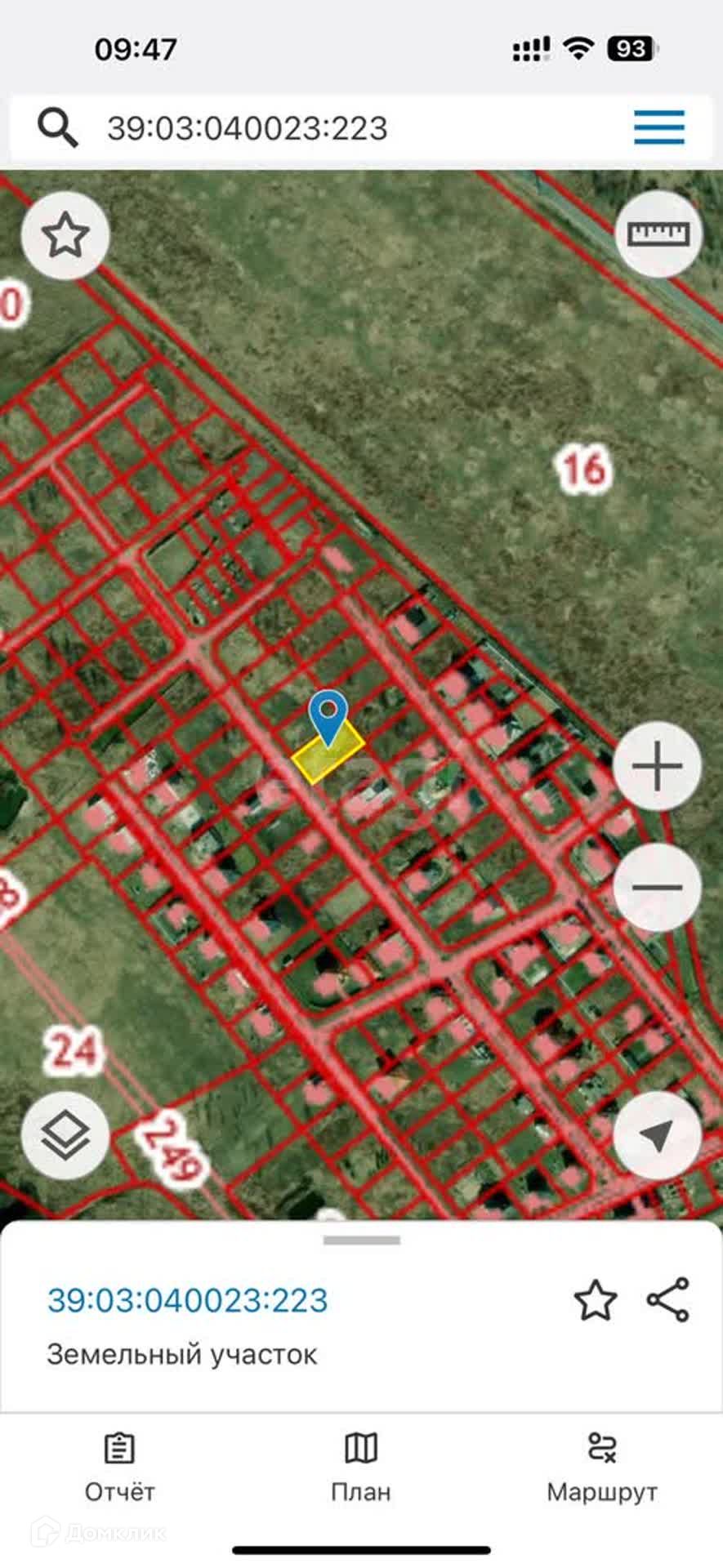Build a Маршрут route to the parcel
Viewport: 723px width, 1568px height.
pos(602,1467)
